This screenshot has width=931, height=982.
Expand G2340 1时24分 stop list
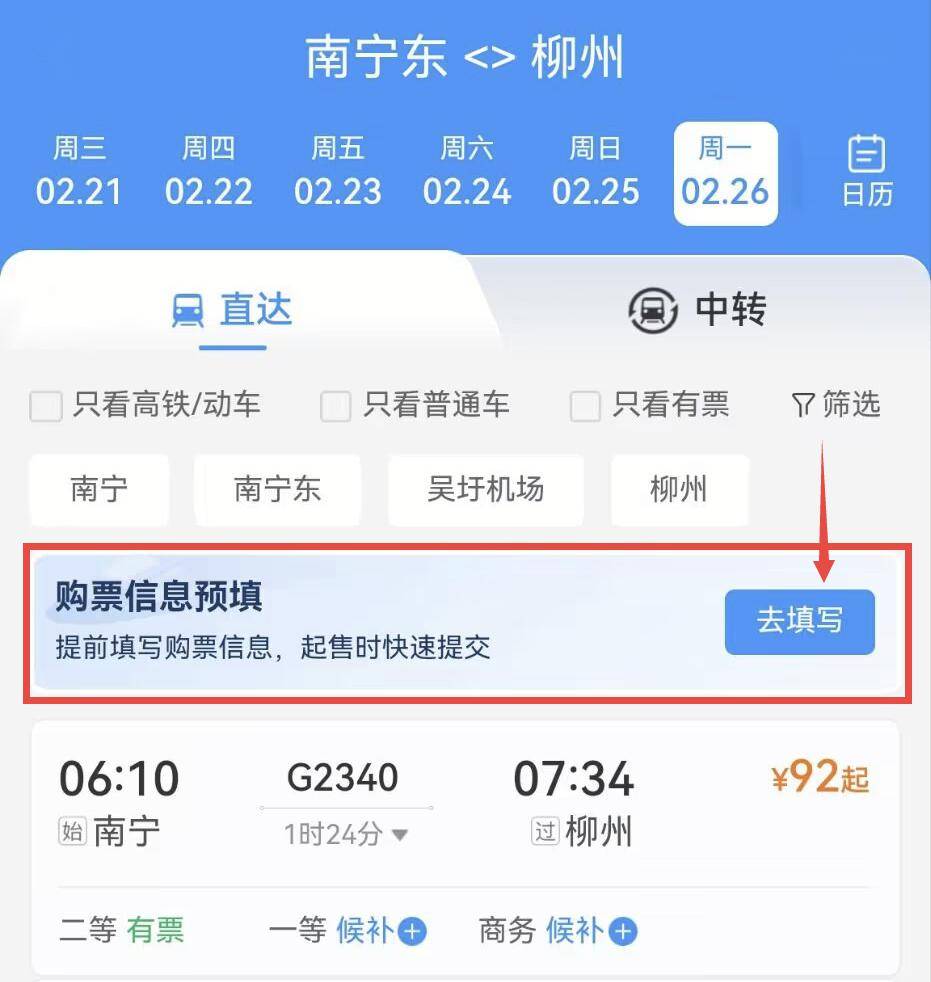click(346, 834)
